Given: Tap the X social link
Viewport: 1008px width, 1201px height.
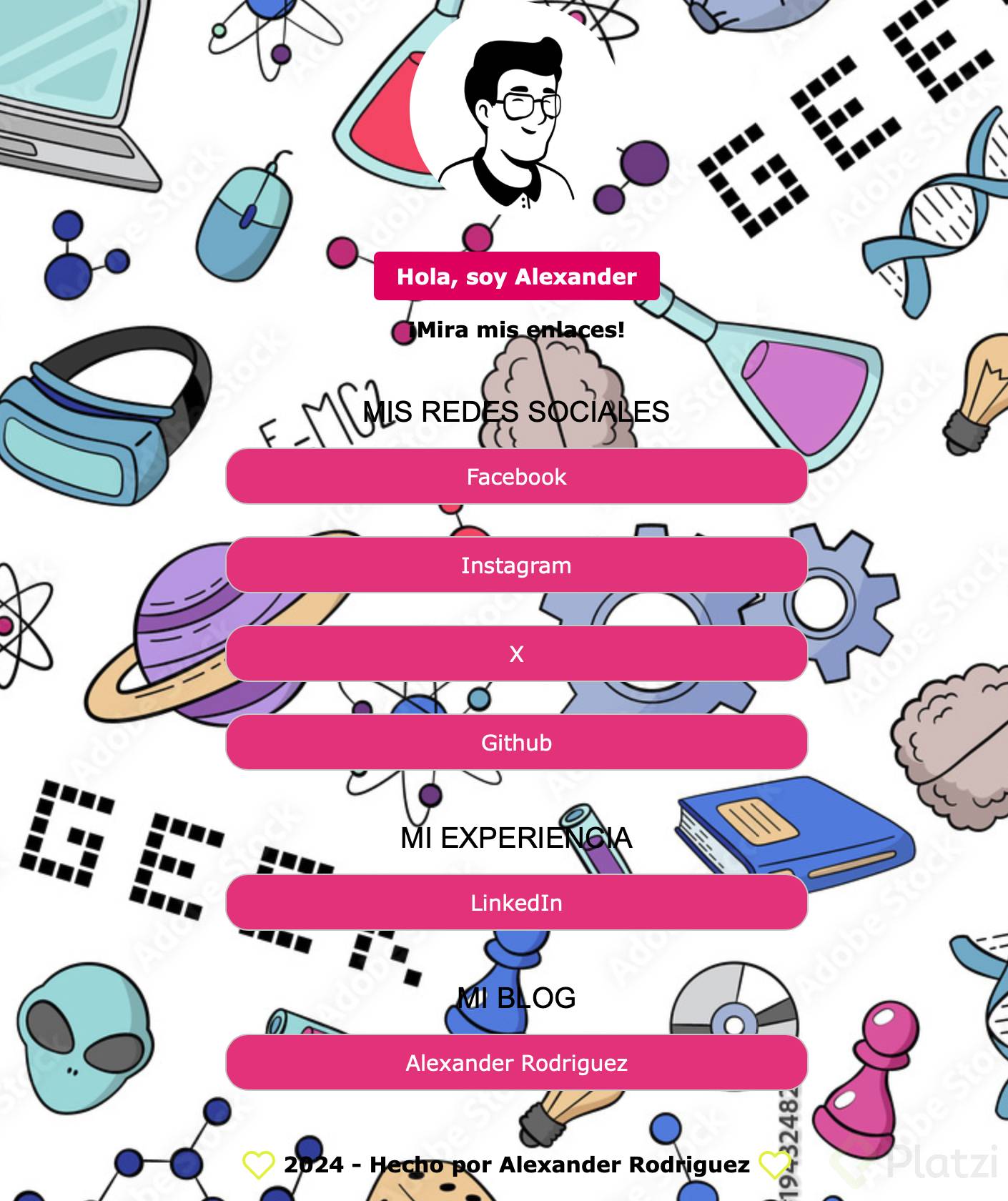Looking at the screenshot, I should 516,653.
